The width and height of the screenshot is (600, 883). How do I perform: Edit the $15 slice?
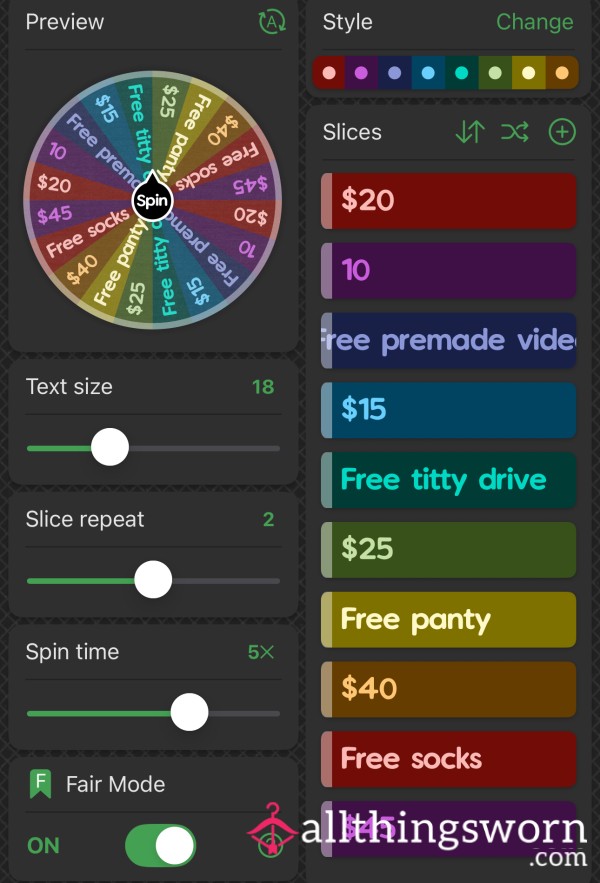[x=449, y=409]
